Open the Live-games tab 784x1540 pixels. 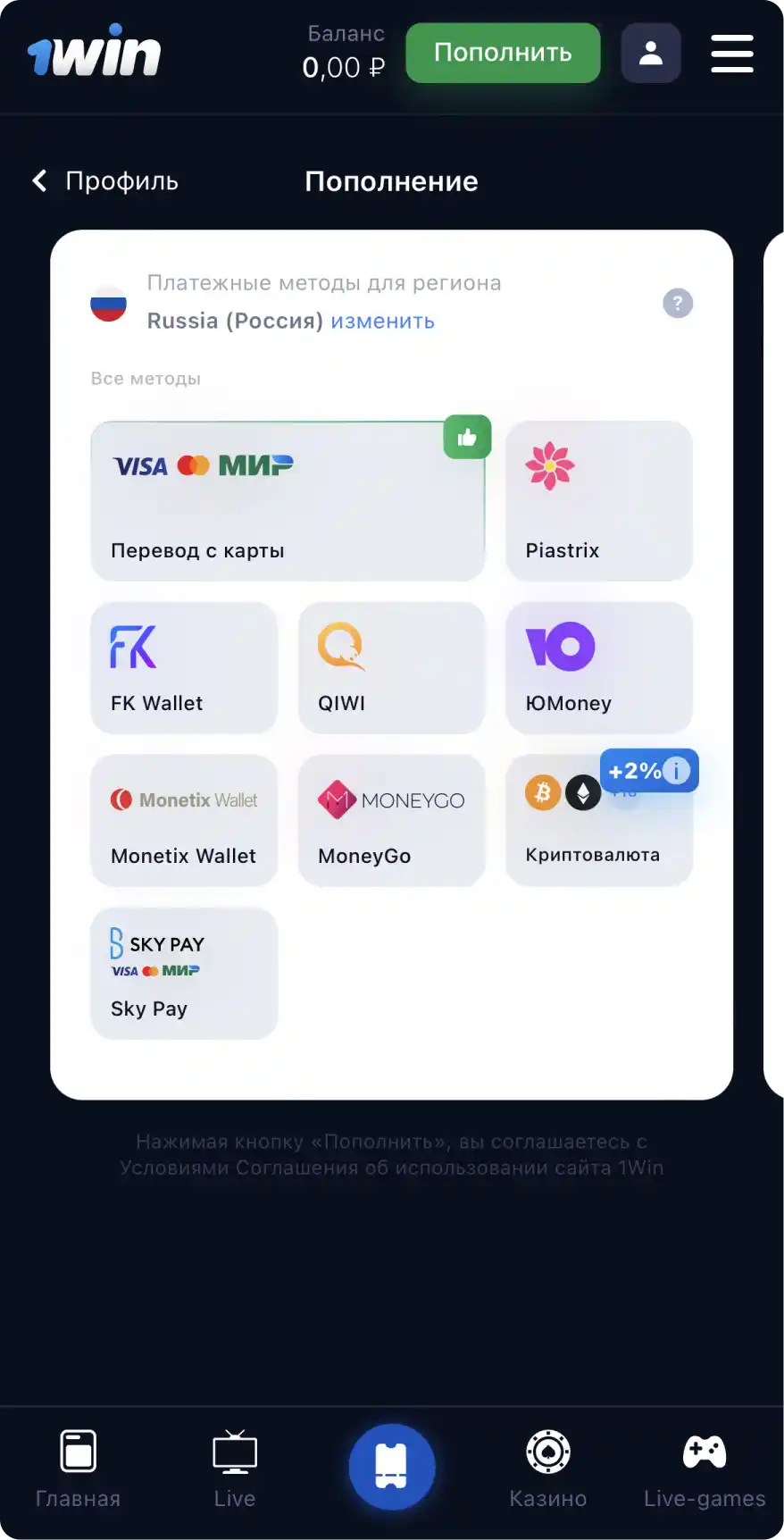click(x=705, y=1468)
